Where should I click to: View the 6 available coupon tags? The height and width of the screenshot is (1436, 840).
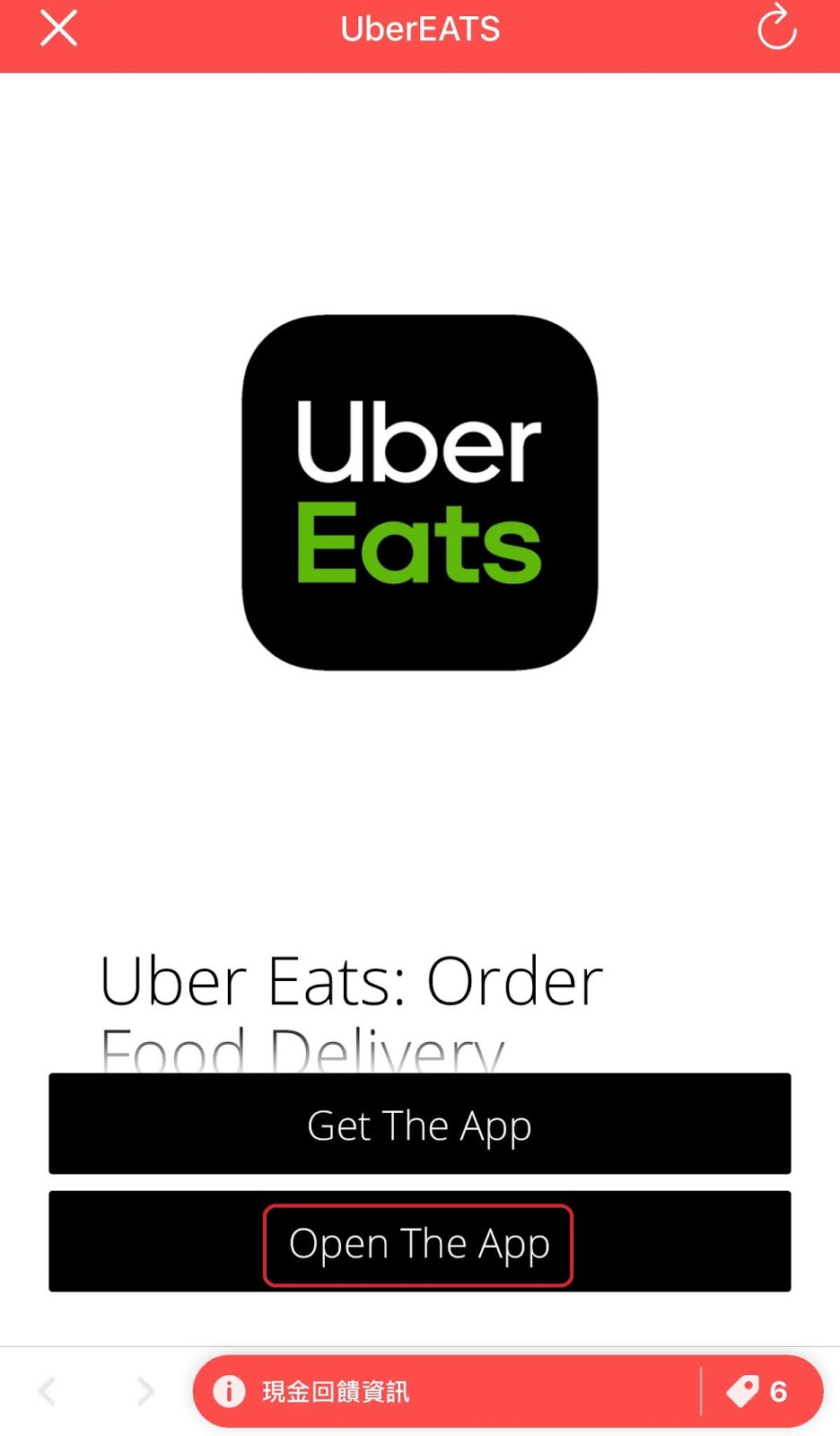(x=758, y=1391)
